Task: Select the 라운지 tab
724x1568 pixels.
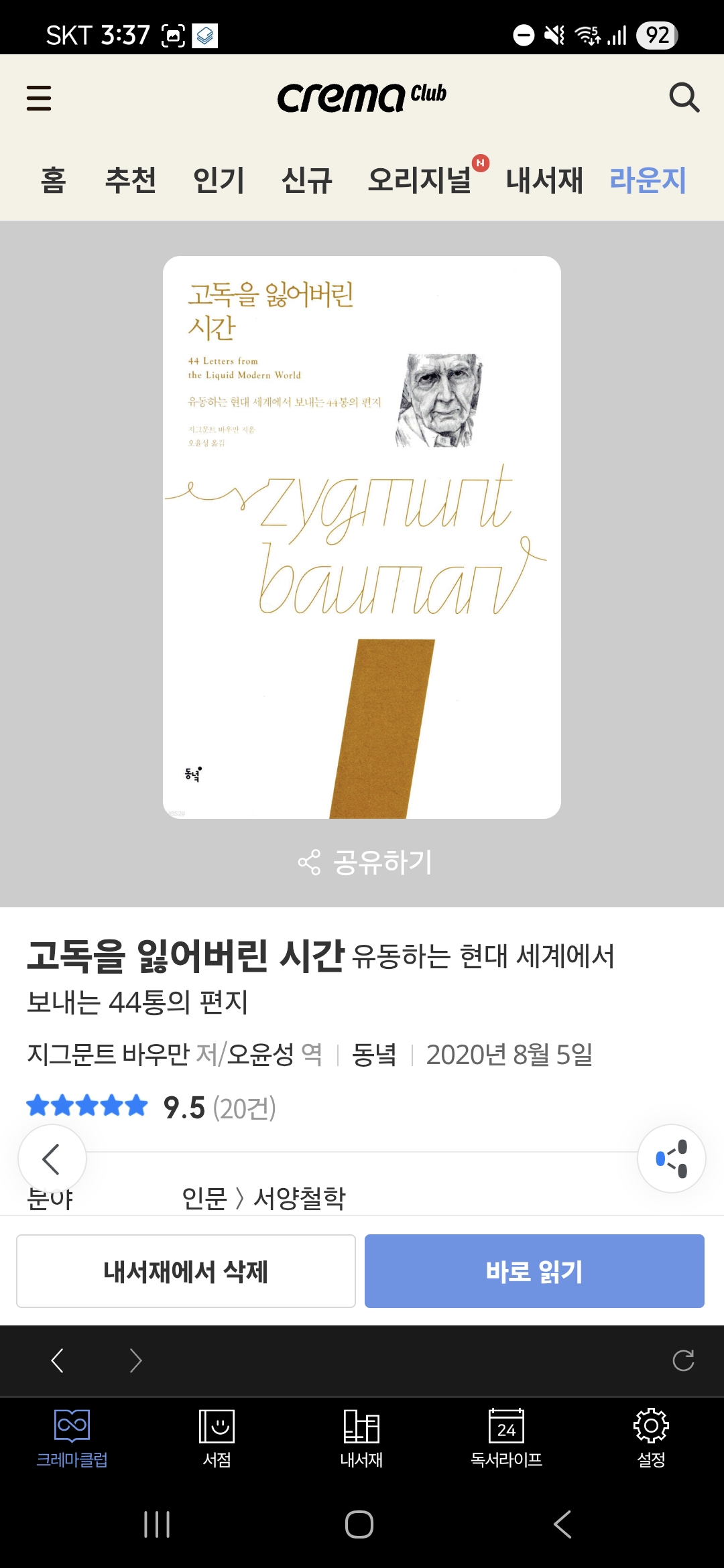Action: tap(648, 180)
